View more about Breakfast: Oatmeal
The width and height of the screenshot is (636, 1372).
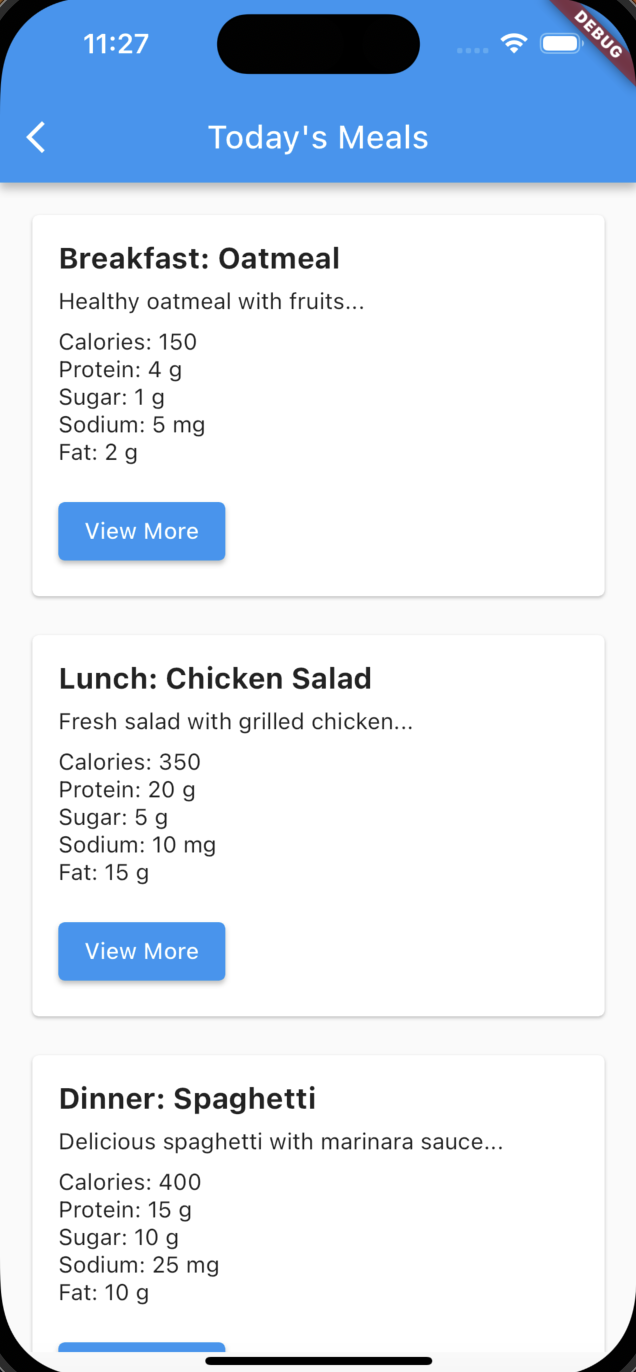pos(142,531)
